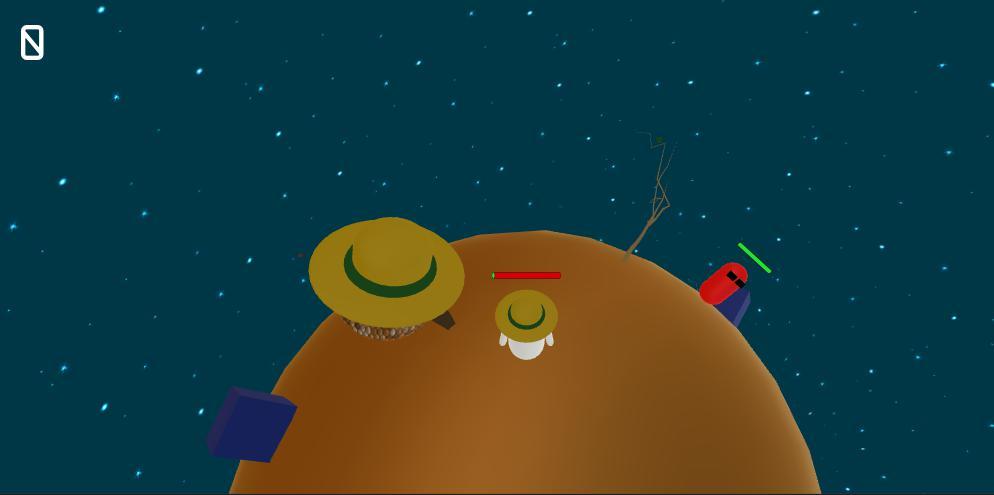
Task: Tap the crossed-out phone icon
Action: pyautogui.click(x=32, y=43)
